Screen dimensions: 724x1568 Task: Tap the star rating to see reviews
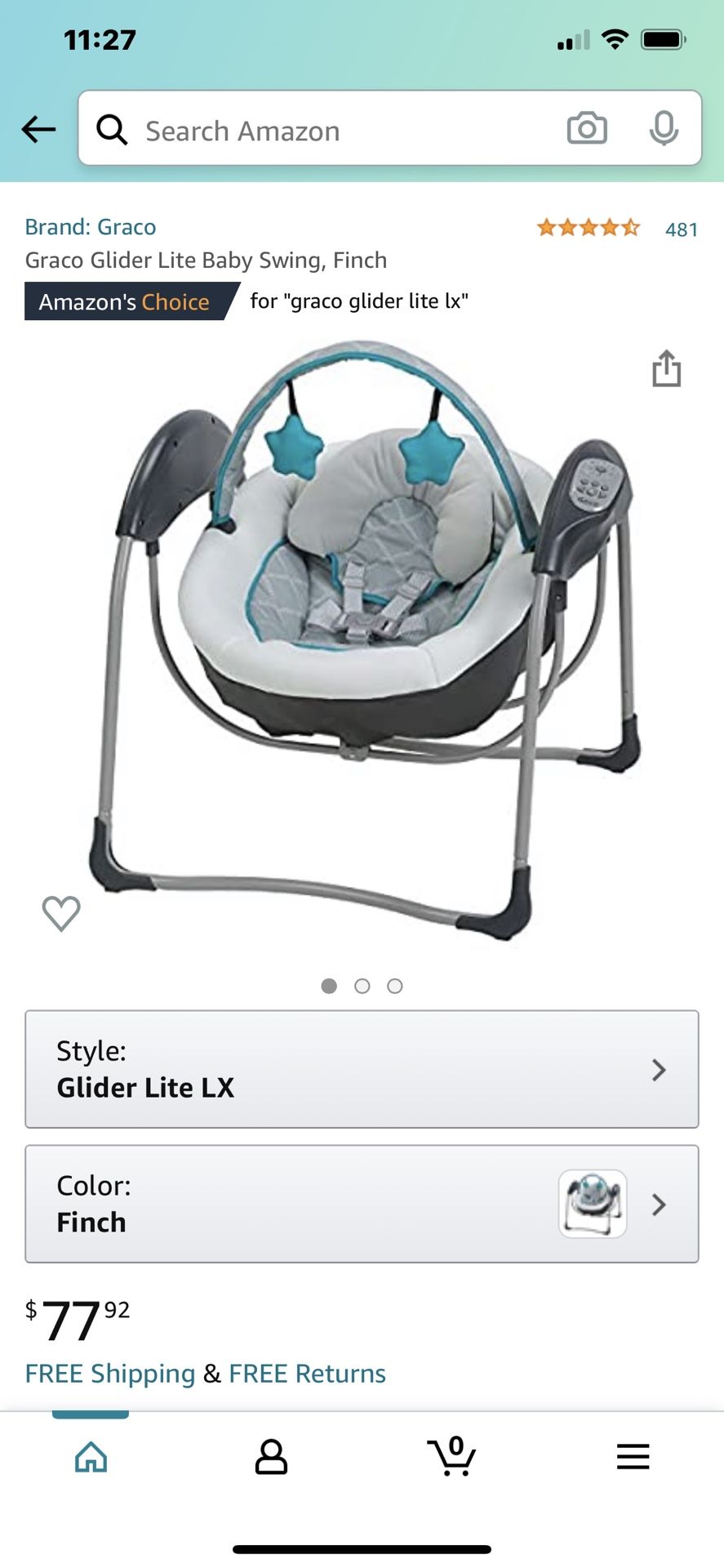click(x=586, y=227)
